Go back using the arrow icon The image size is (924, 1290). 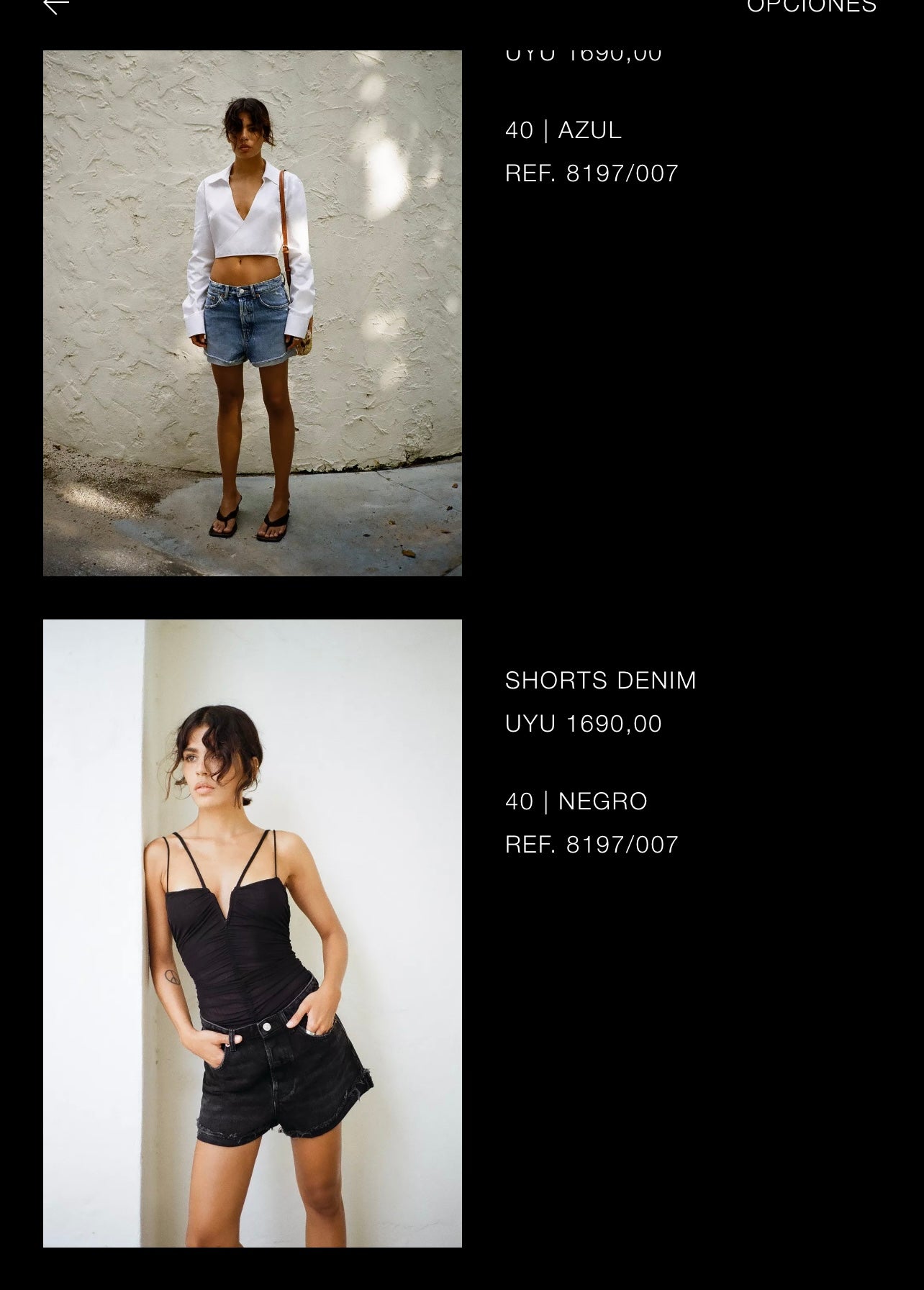click(x=56, y=6)
